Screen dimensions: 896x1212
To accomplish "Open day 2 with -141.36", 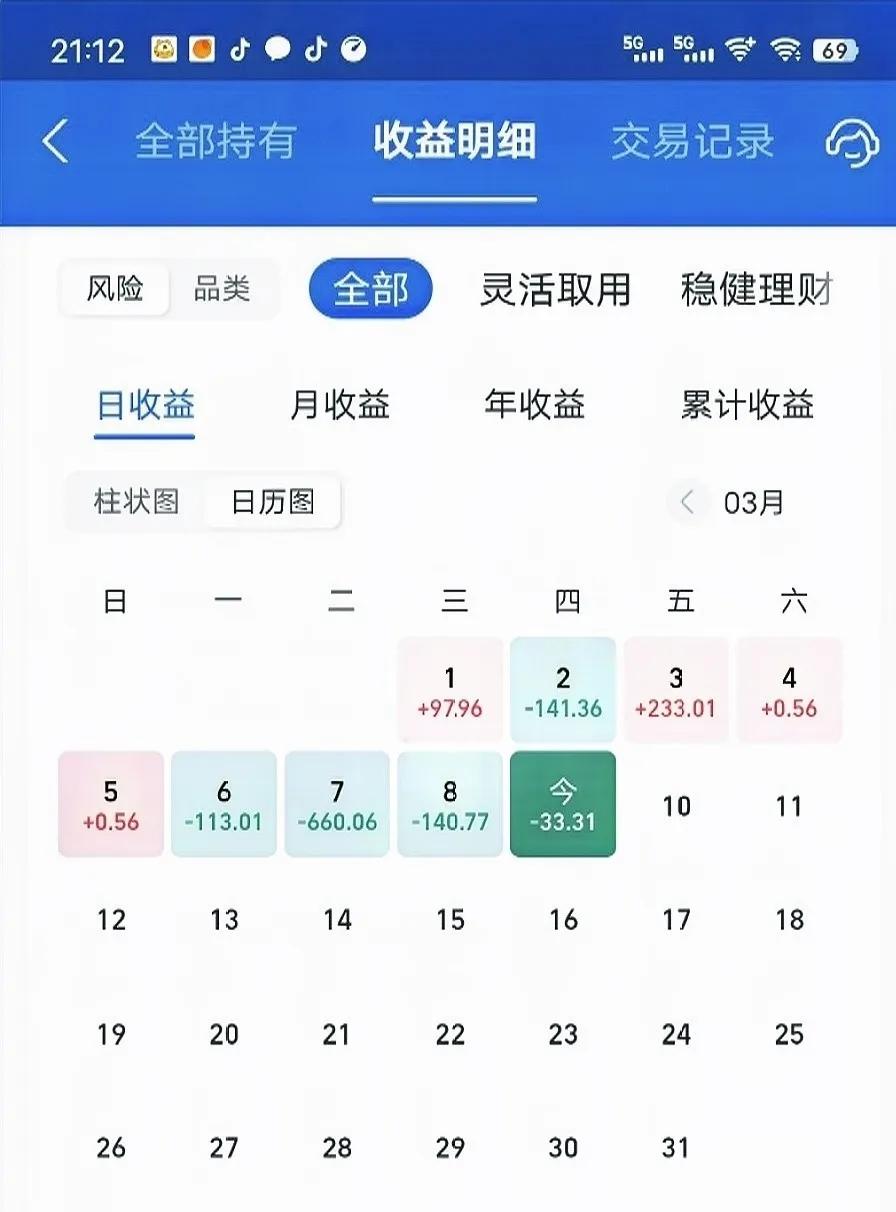I will coord(563,691).
